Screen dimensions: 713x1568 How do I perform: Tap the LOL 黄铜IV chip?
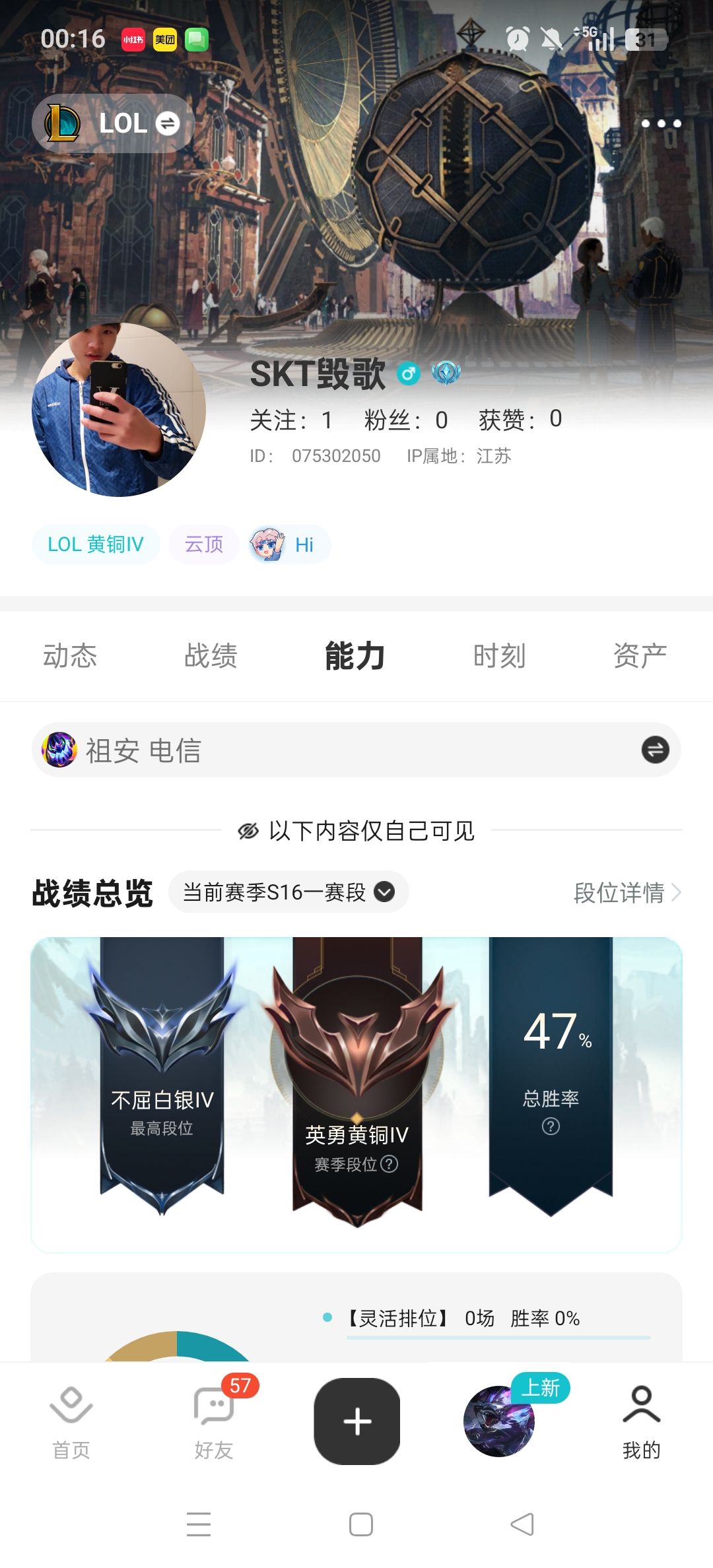(96, 544)
